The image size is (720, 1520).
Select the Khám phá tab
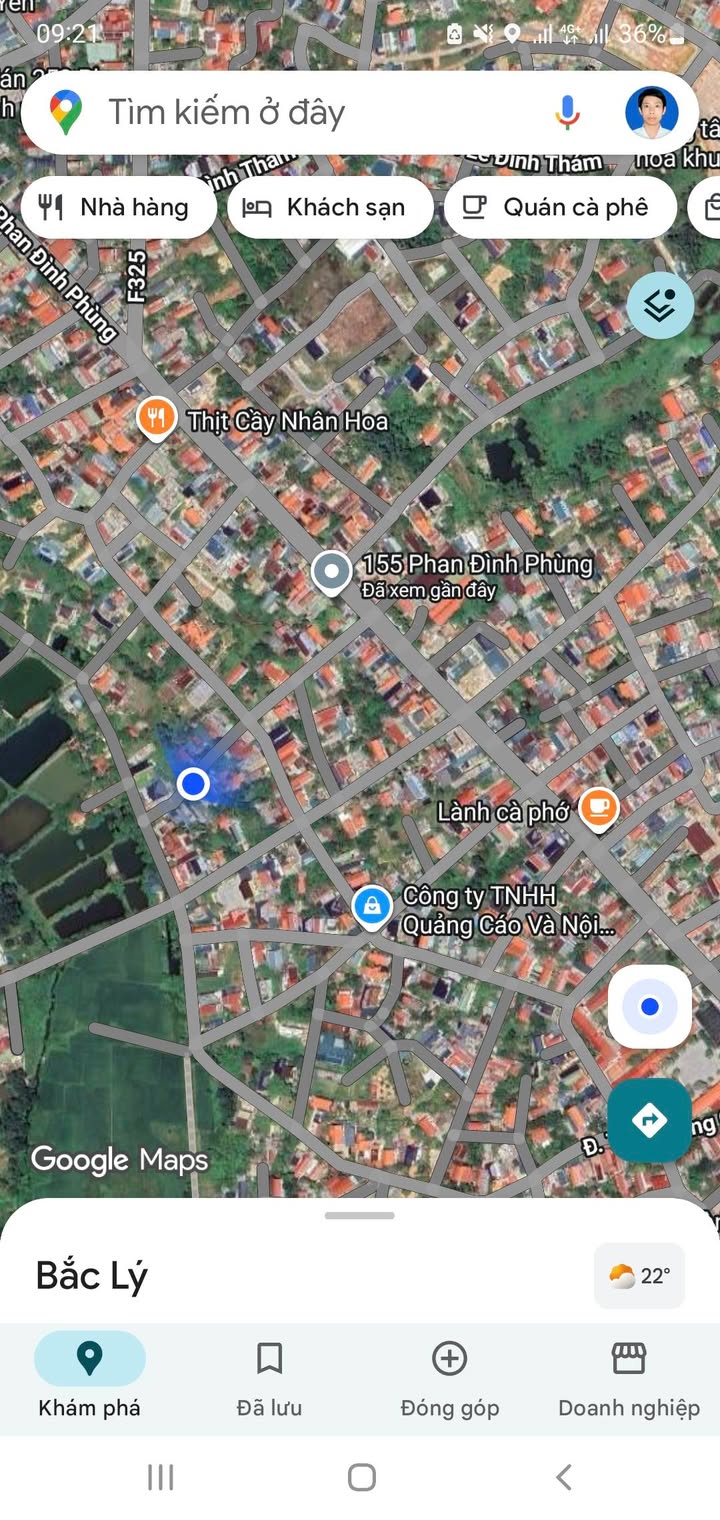pyautogui.click(x=89, y=1380)
